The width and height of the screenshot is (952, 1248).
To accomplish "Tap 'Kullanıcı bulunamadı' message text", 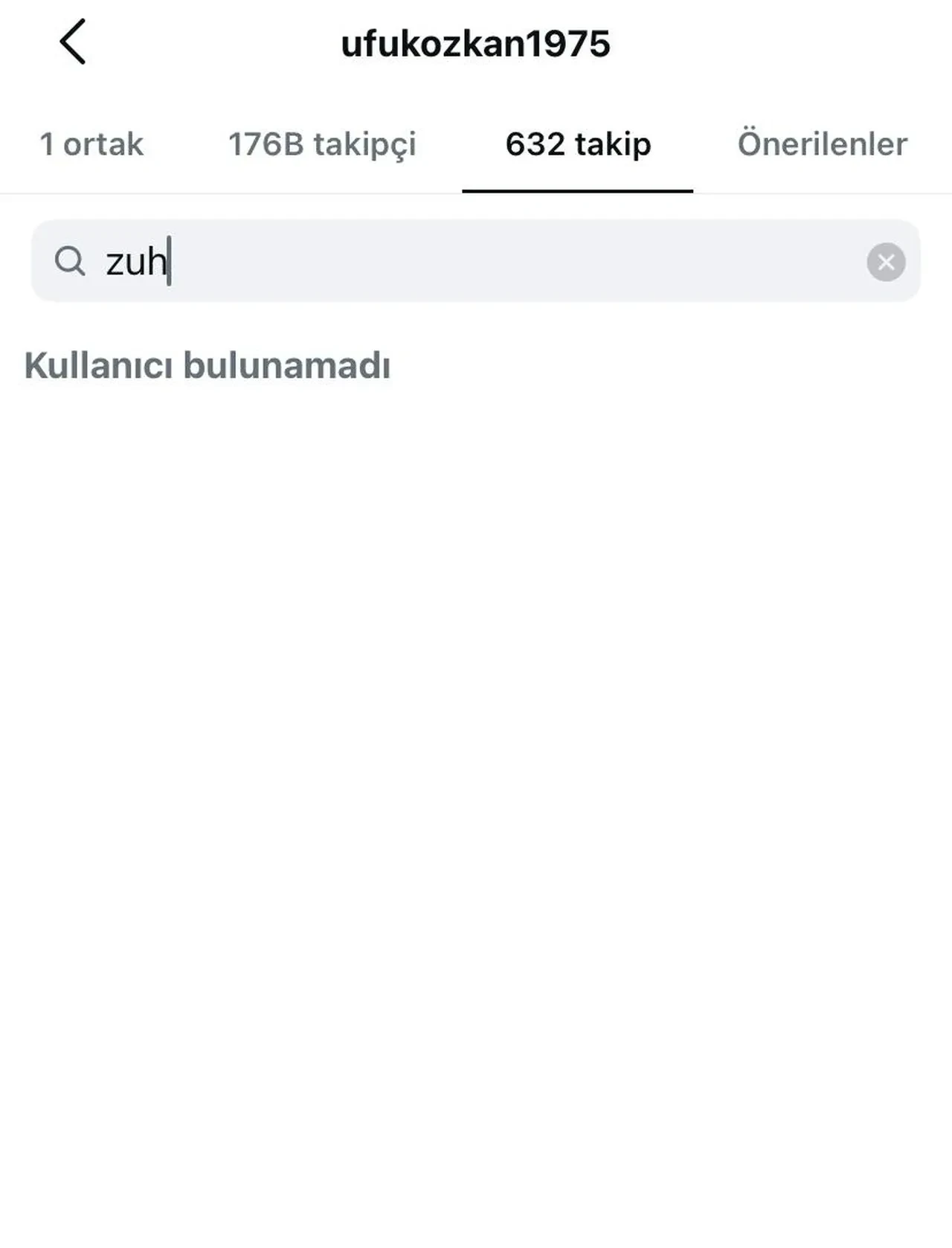I will [x=210, y=364].
